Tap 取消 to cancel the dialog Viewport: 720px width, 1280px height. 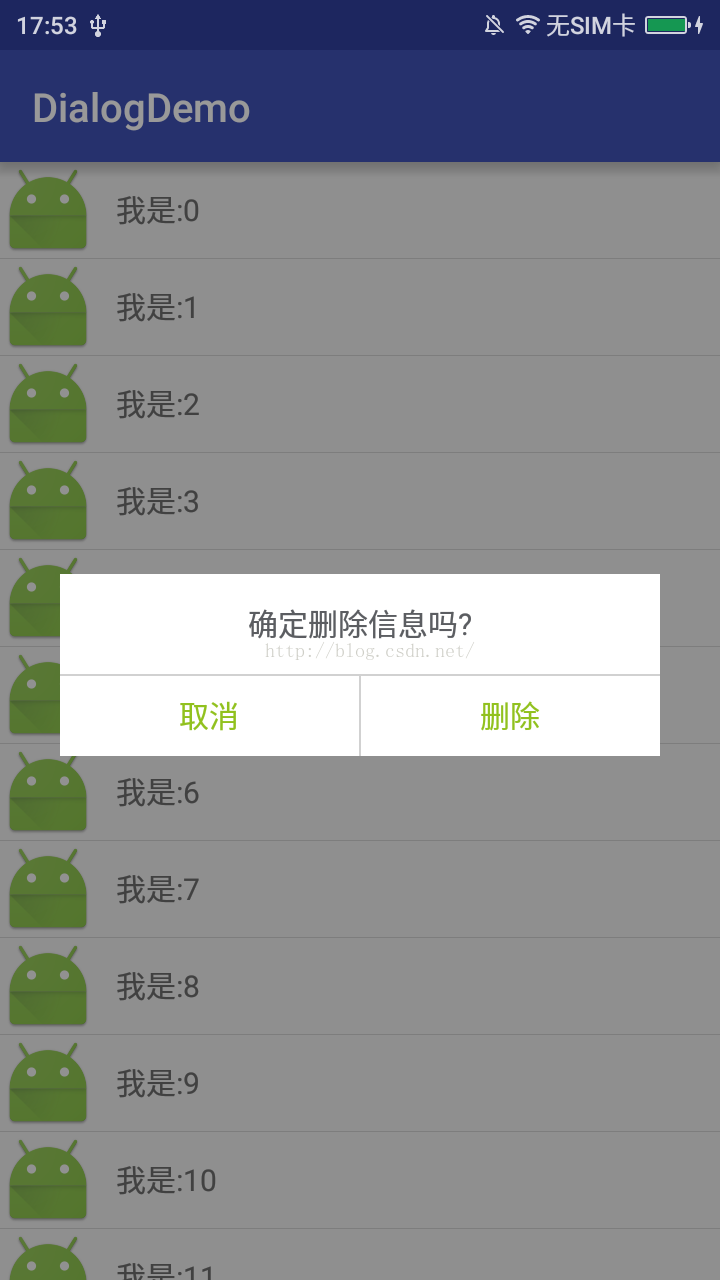point(209,716)
